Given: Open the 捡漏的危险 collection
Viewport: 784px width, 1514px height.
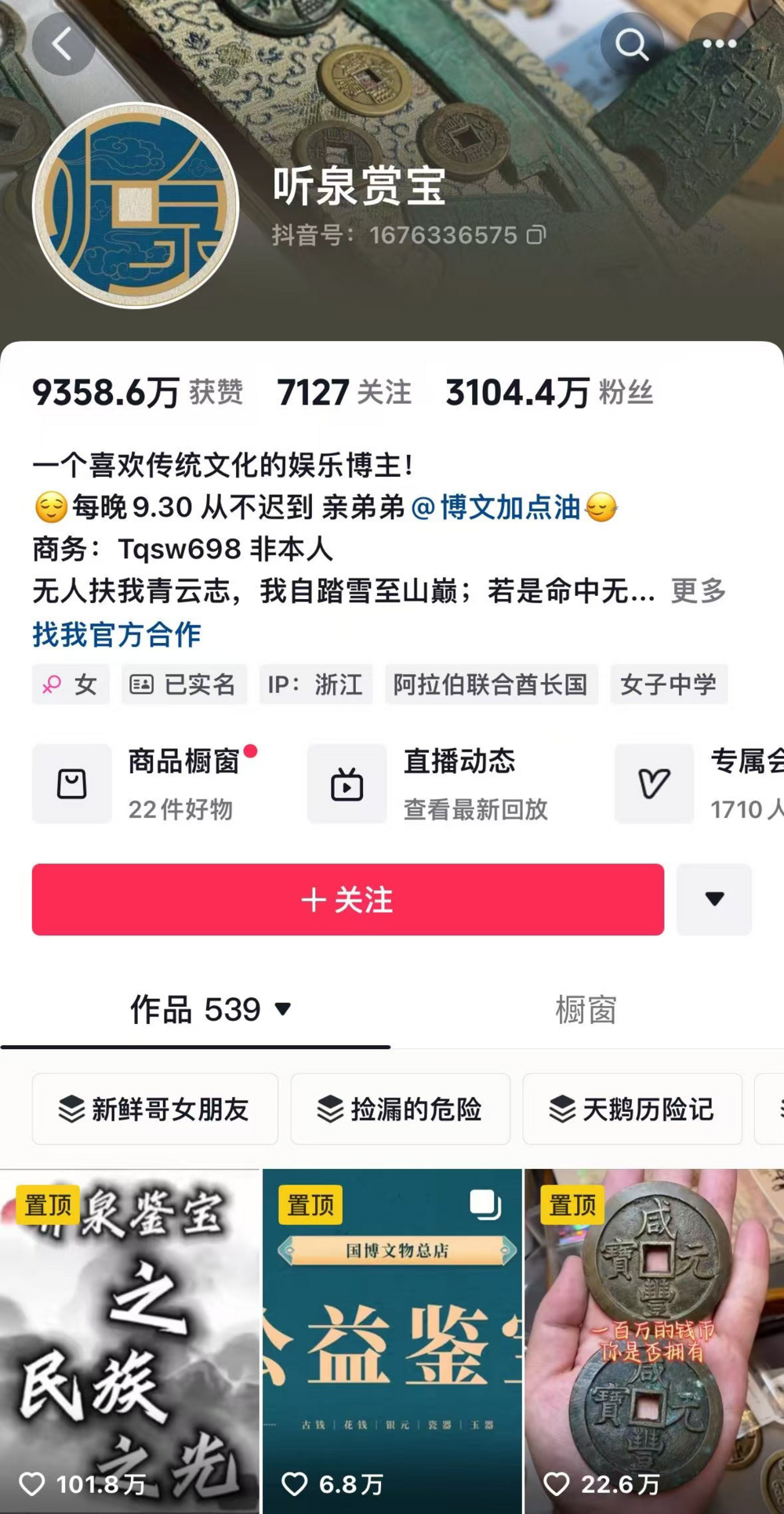Looking at the screenshot, I should click(x=400, y=1109).
